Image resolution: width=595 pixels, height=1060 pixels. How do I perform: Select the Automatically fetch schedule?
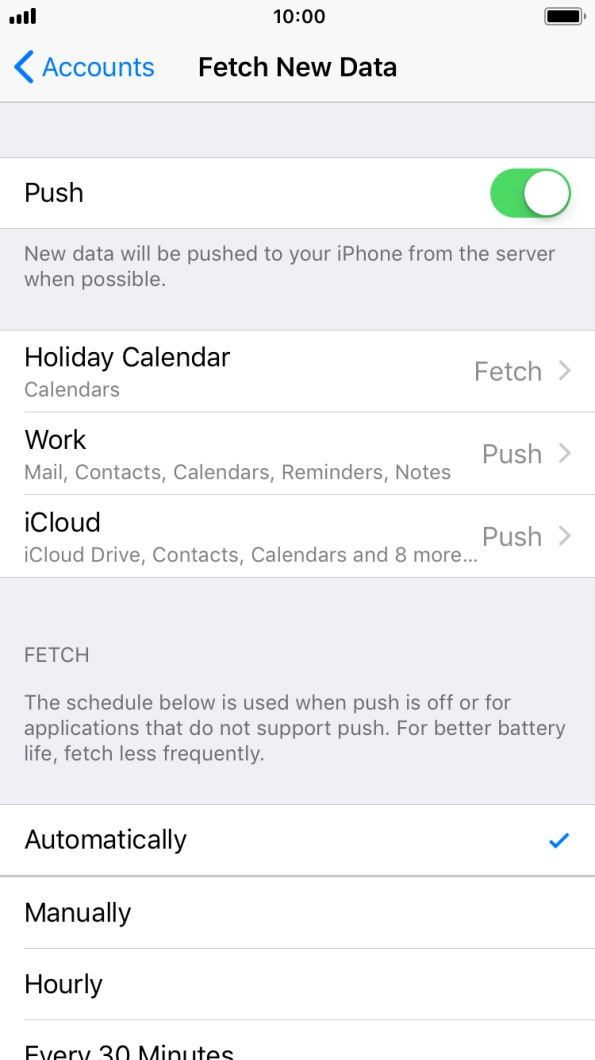[x=298, y=840]
